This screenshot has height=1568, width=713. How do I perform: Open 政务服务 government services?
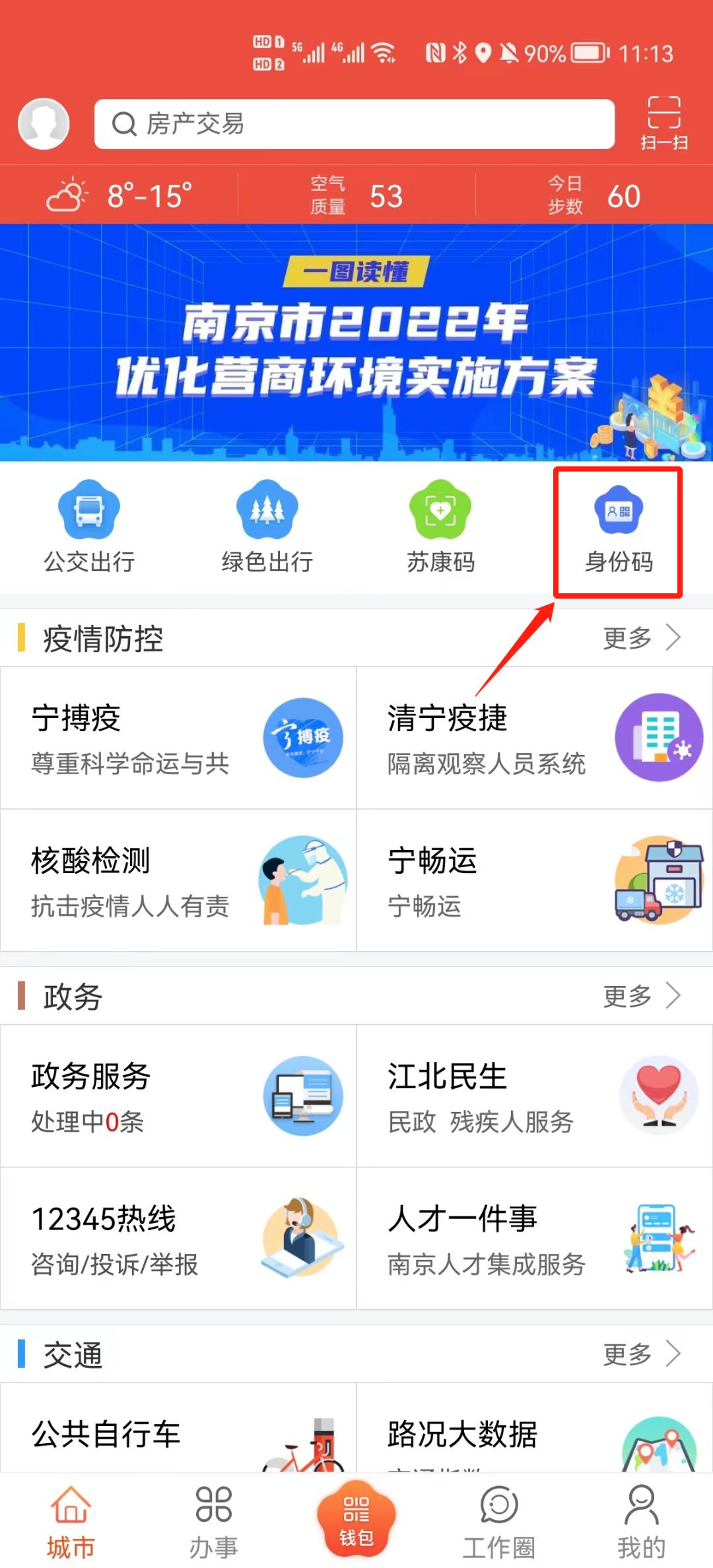click(178, 1095)
